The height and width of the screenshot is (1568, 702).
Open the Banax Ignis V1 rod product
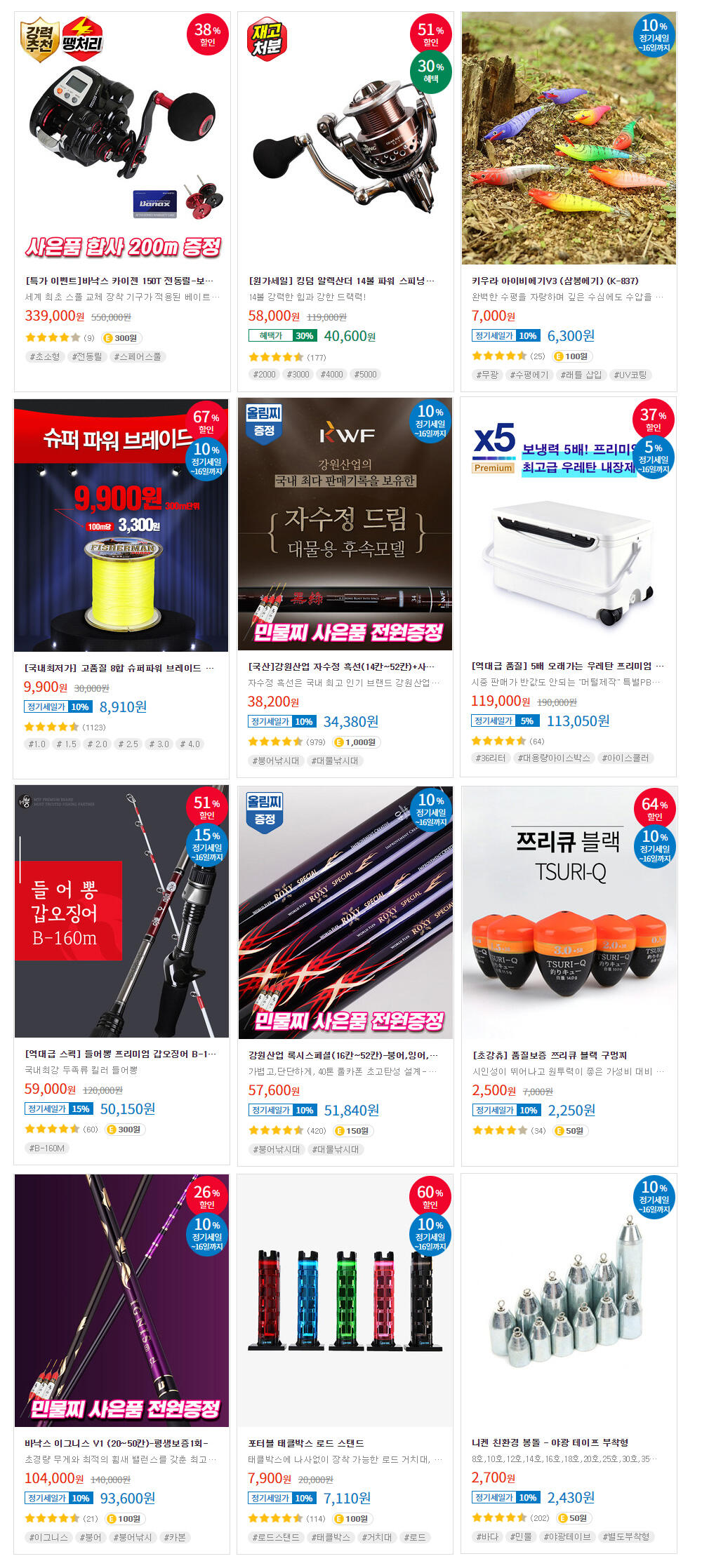point(121,1363)
